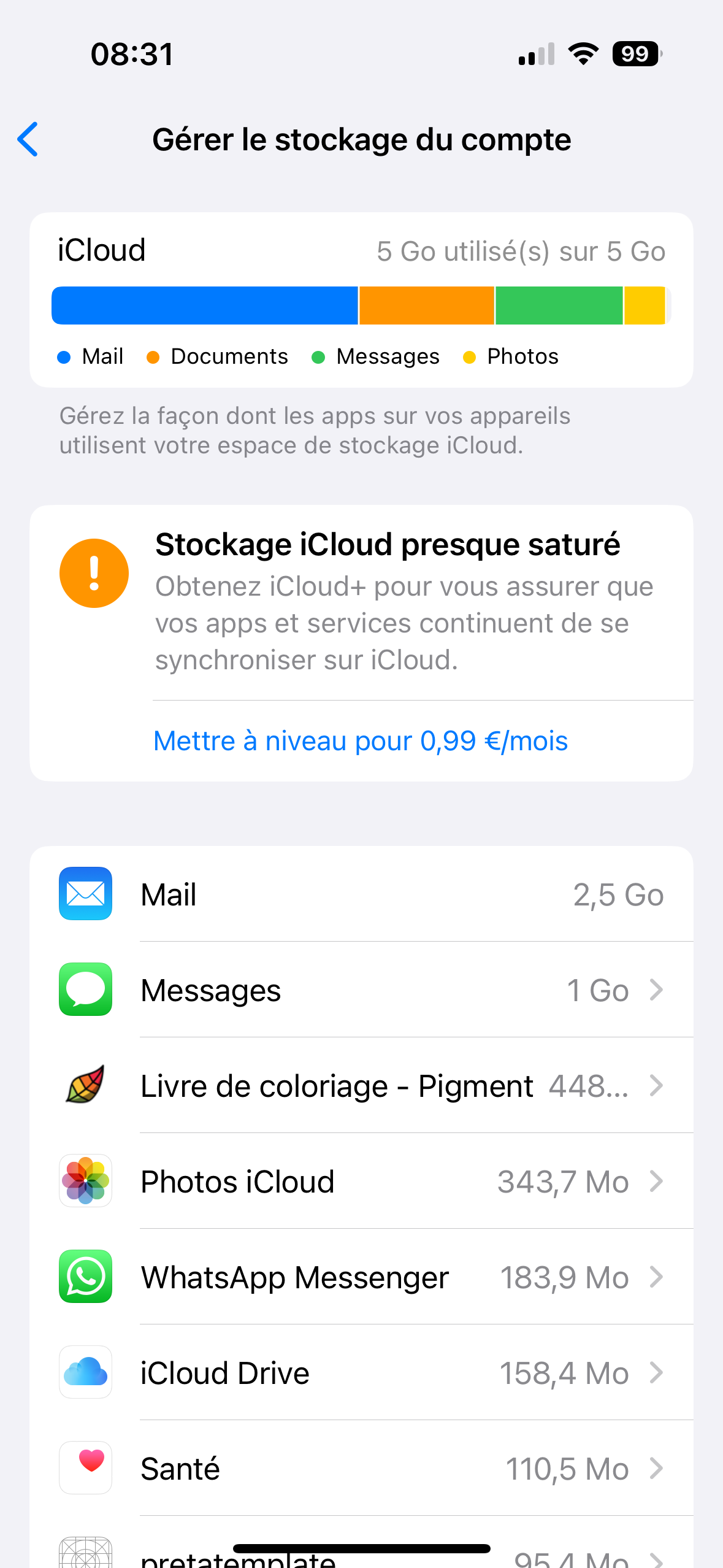723x1568 pixels.
Task: Open iCloud Drive storage details
Action: pyautogui.click(x=361, y=1373)
